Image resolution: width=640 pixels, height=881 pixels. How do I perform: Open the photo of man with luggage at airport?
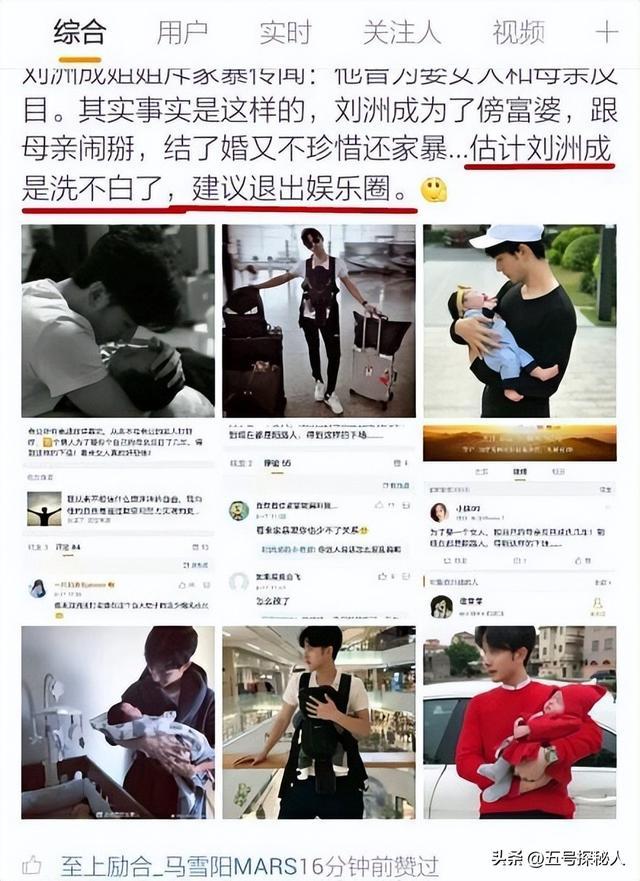[x=319, y=320]
